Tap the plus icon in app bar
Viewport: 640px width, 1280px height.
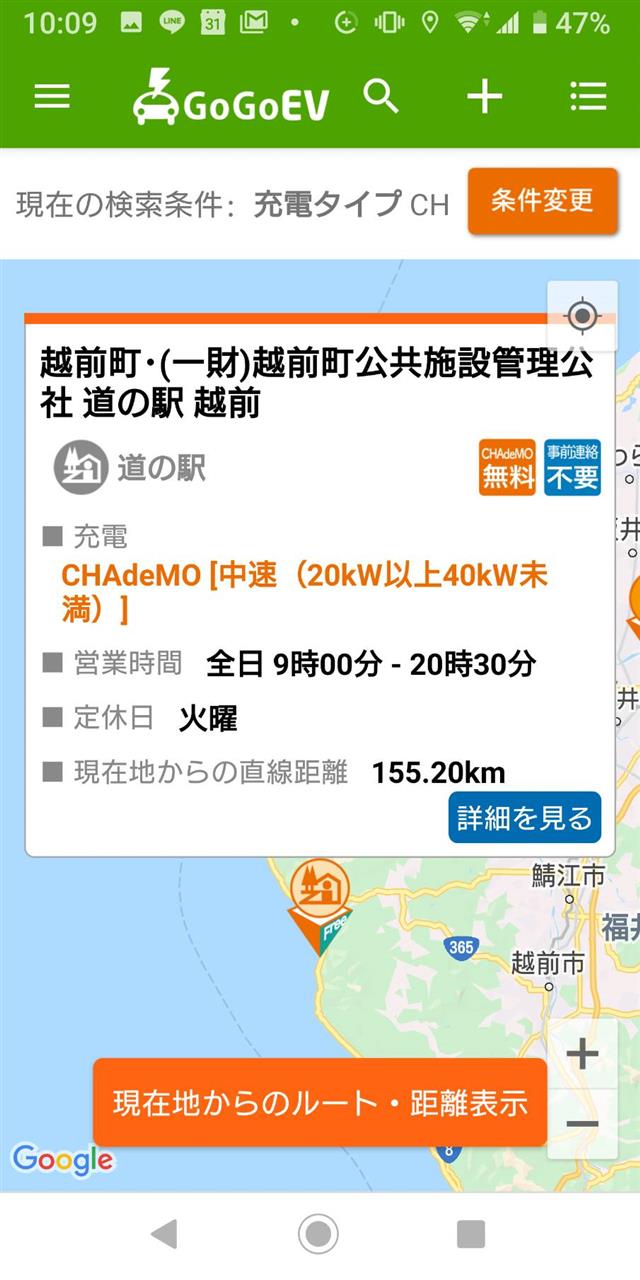(485, 96)
